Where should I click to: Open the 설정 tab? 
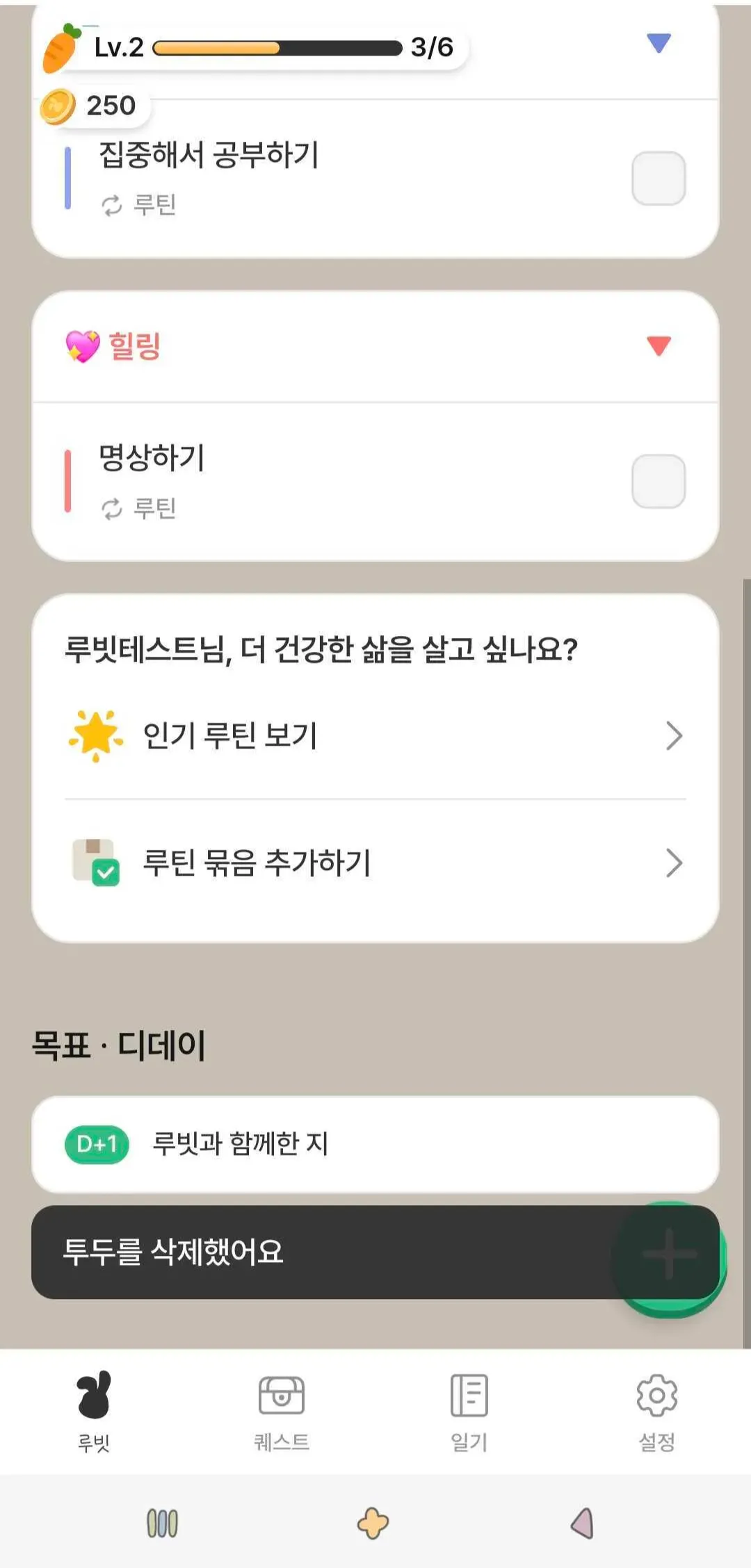tap(656, 1412)
